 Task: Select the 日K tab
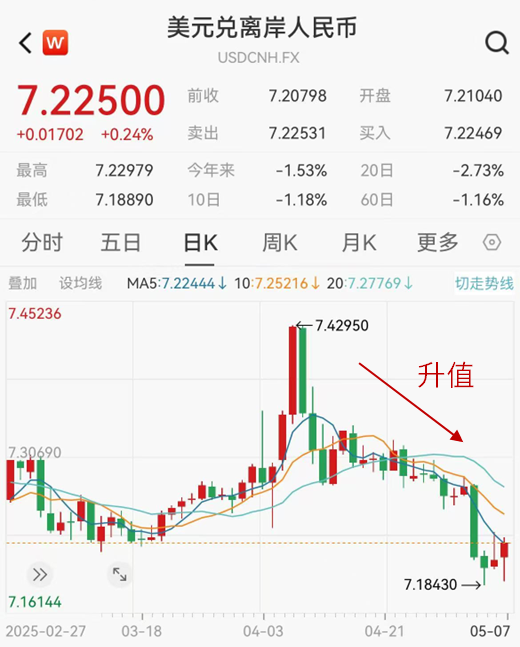[200, 242]
